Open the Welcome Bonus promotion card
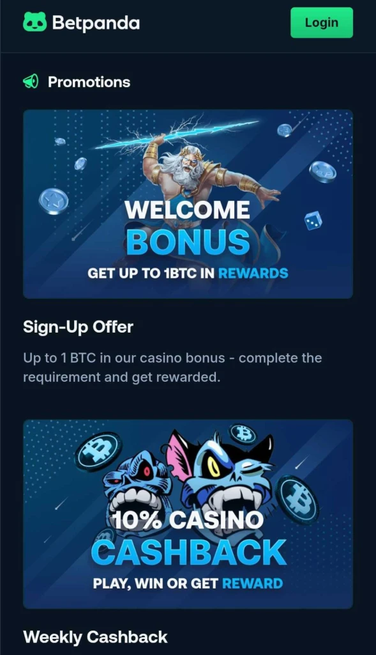The width and height of the screenshot is (376, 655). tap(188, 204)
